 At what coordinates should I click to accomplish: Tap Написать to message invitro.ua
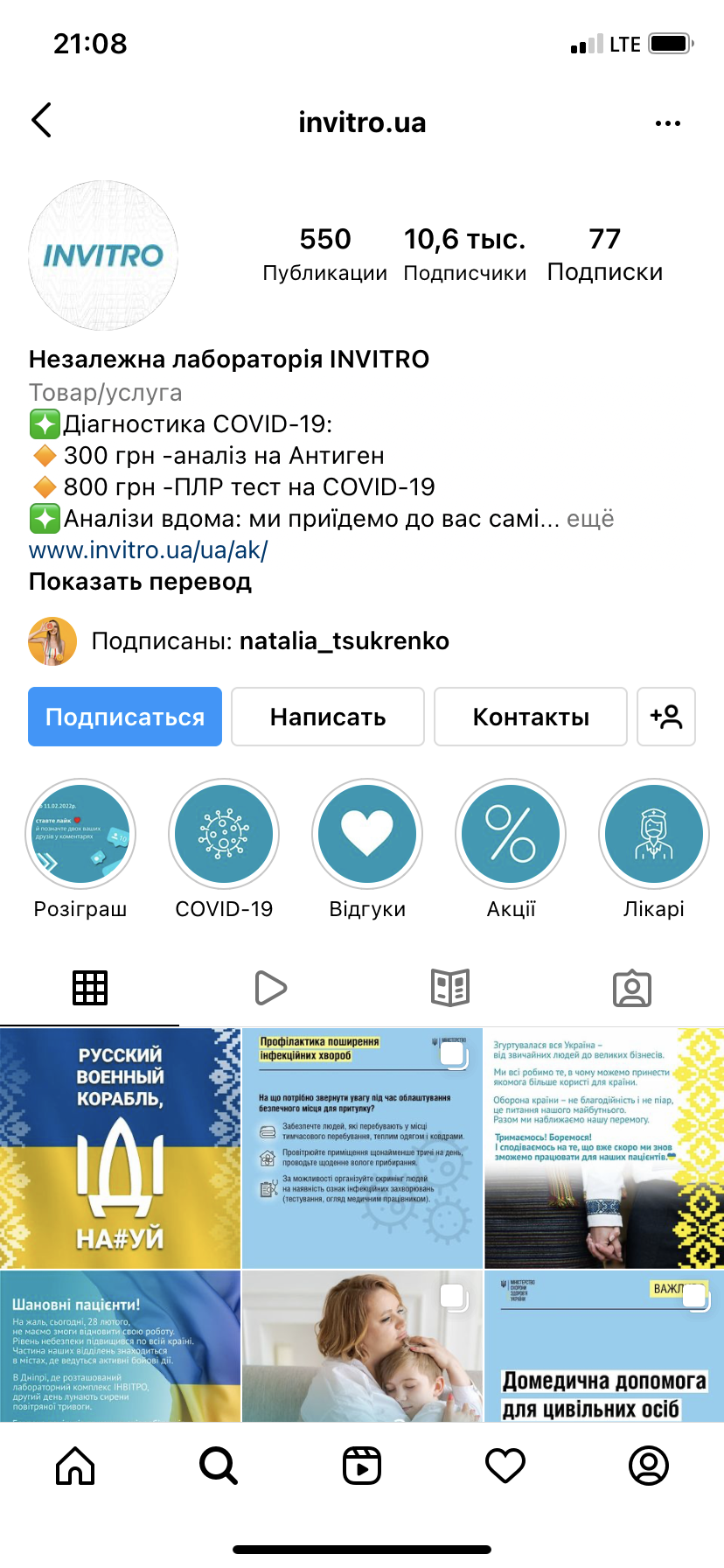coord(328,717)
